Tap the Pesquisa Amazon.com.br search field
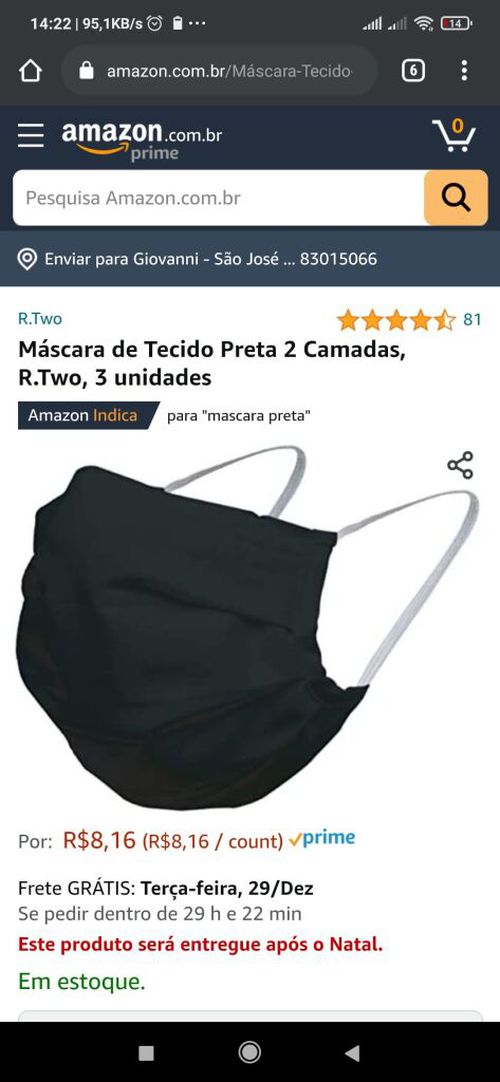 click(x=218, y=198)
